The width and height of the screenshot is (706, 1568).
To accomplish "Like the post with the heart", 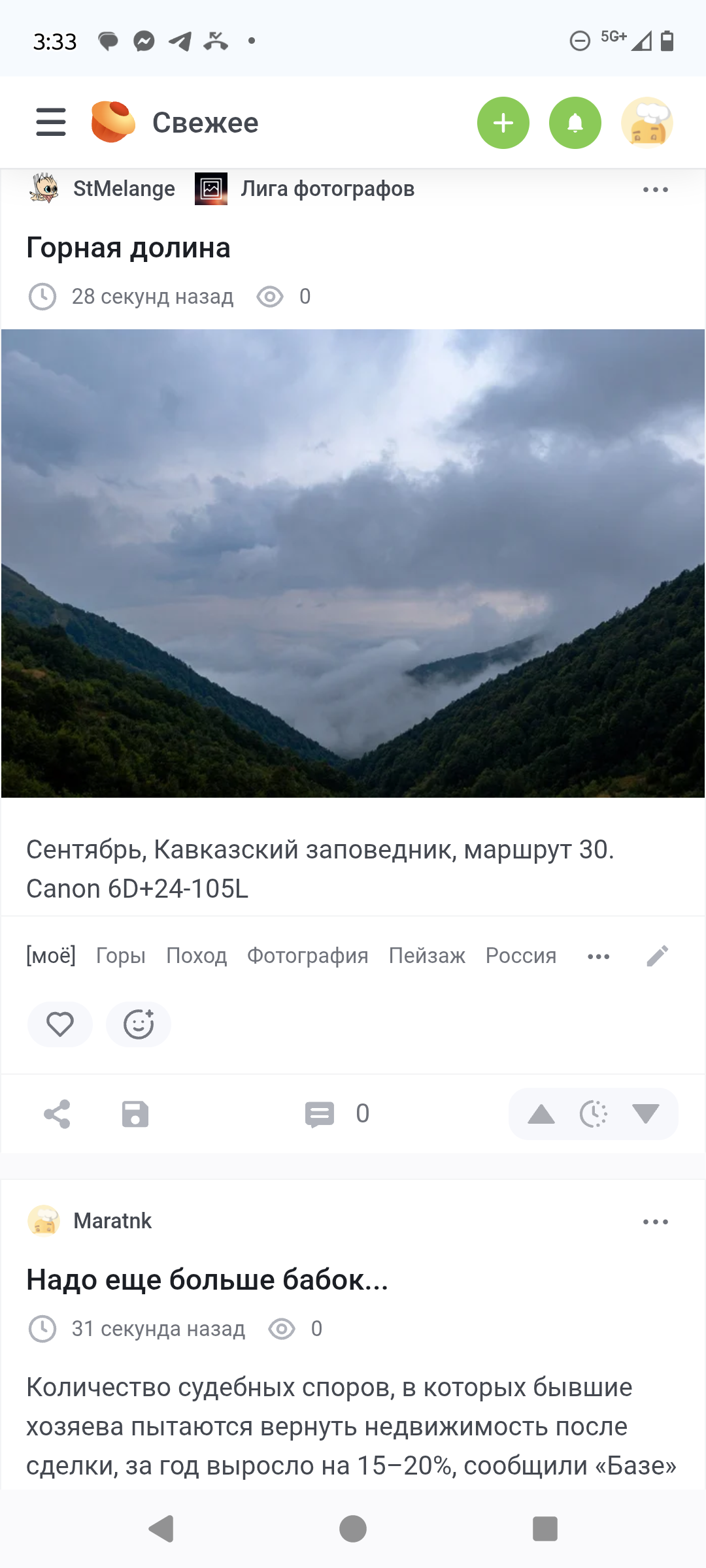I will (60, 1024).
